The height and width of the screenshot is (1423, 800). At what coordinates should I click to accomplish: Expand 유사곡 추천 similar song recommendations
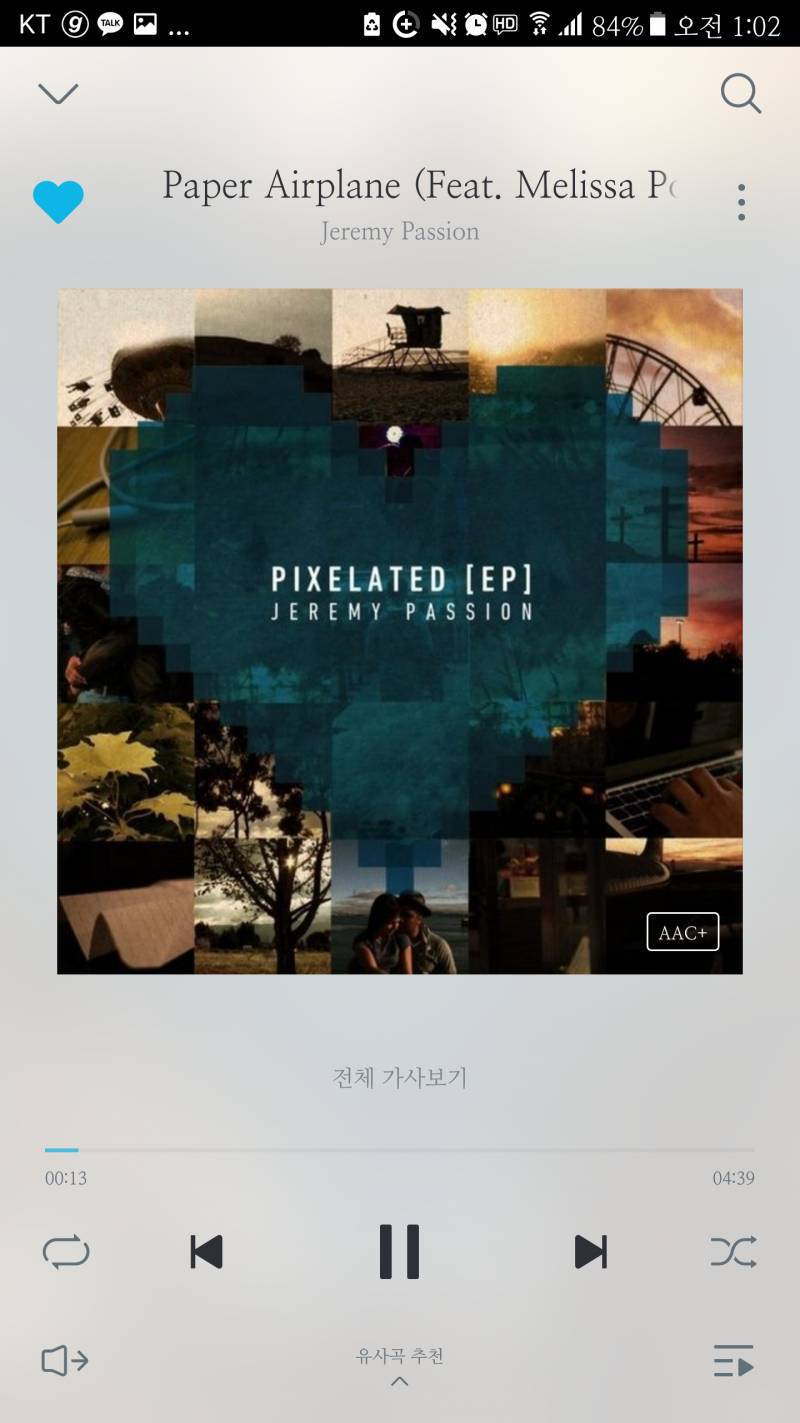(x=400, y=1366)
